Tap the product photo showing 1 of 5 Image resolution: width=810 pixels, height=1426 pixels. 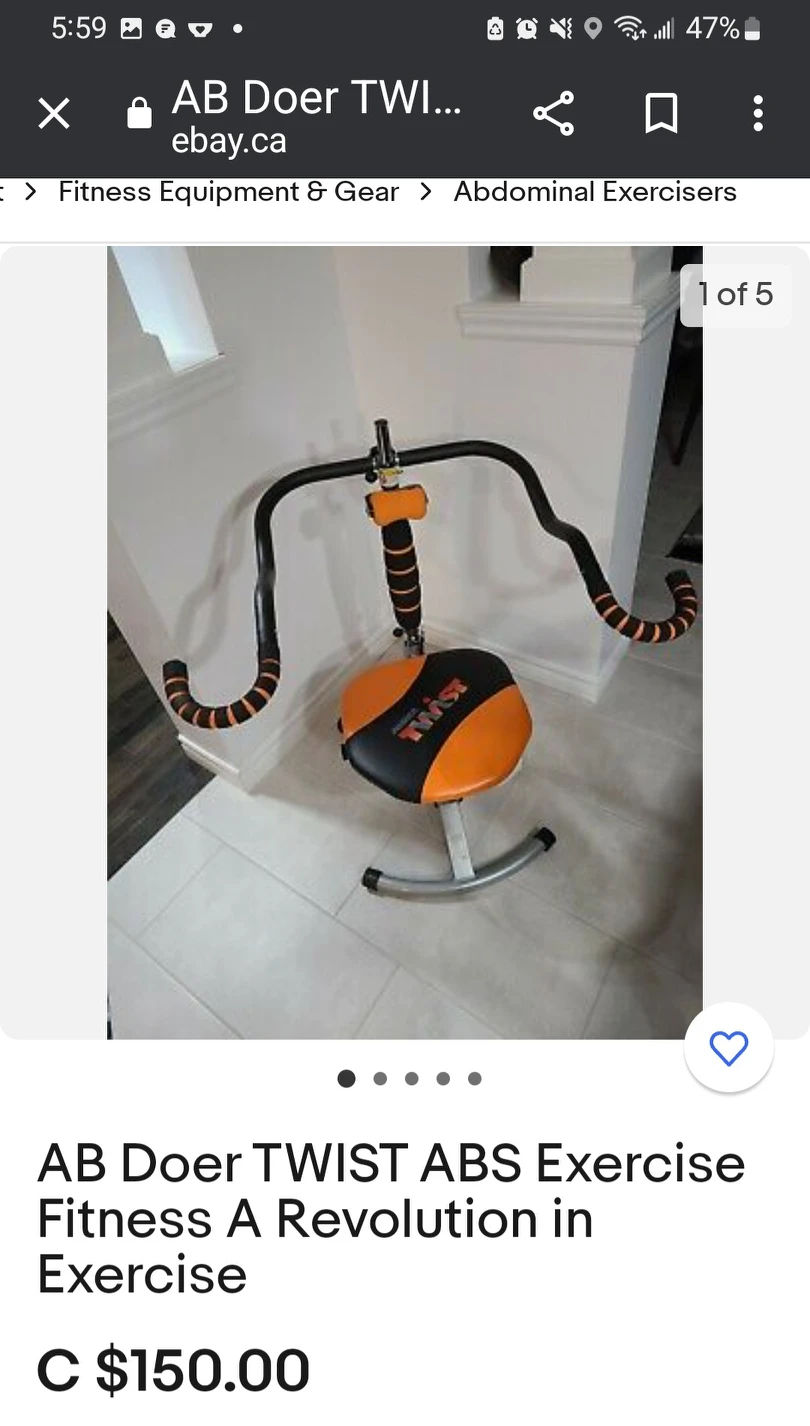pyautogui.click(x=405, y=640)
